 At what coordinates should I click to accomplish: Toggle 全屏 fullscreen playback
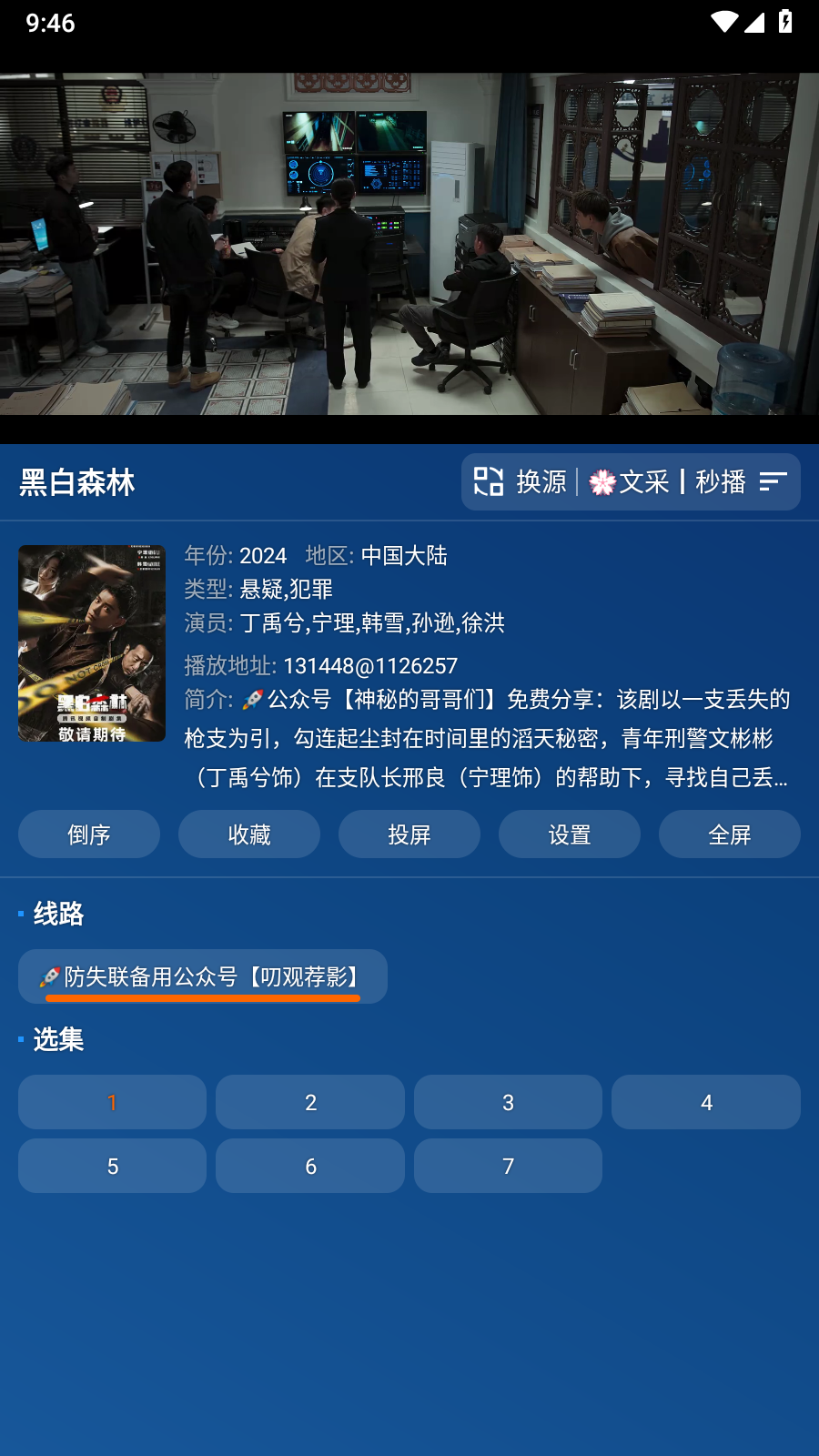[729, 834]
